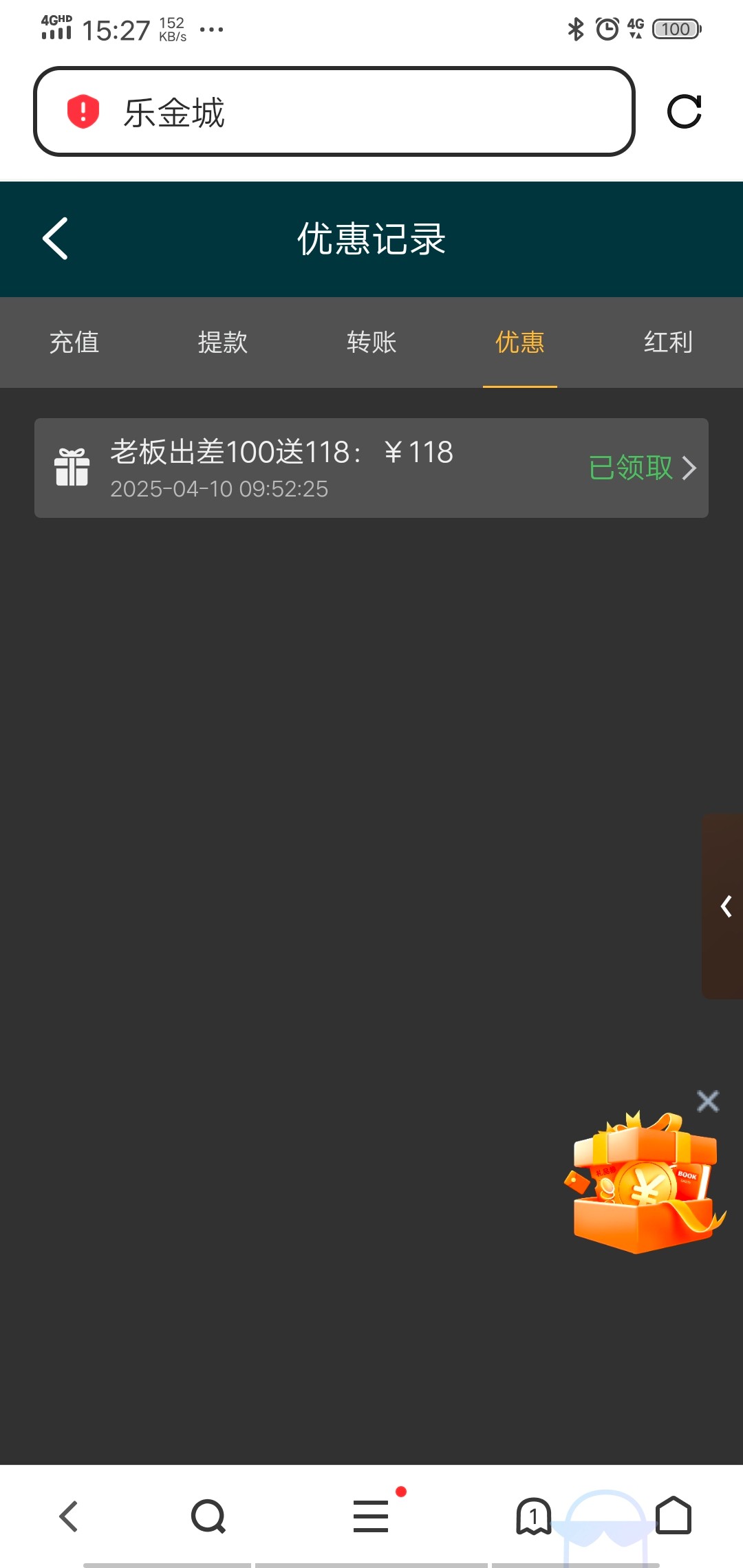Expand the side panel arrow handle
The height and width of the screenshot is (1568, 743).
click(x=725, y=906)
